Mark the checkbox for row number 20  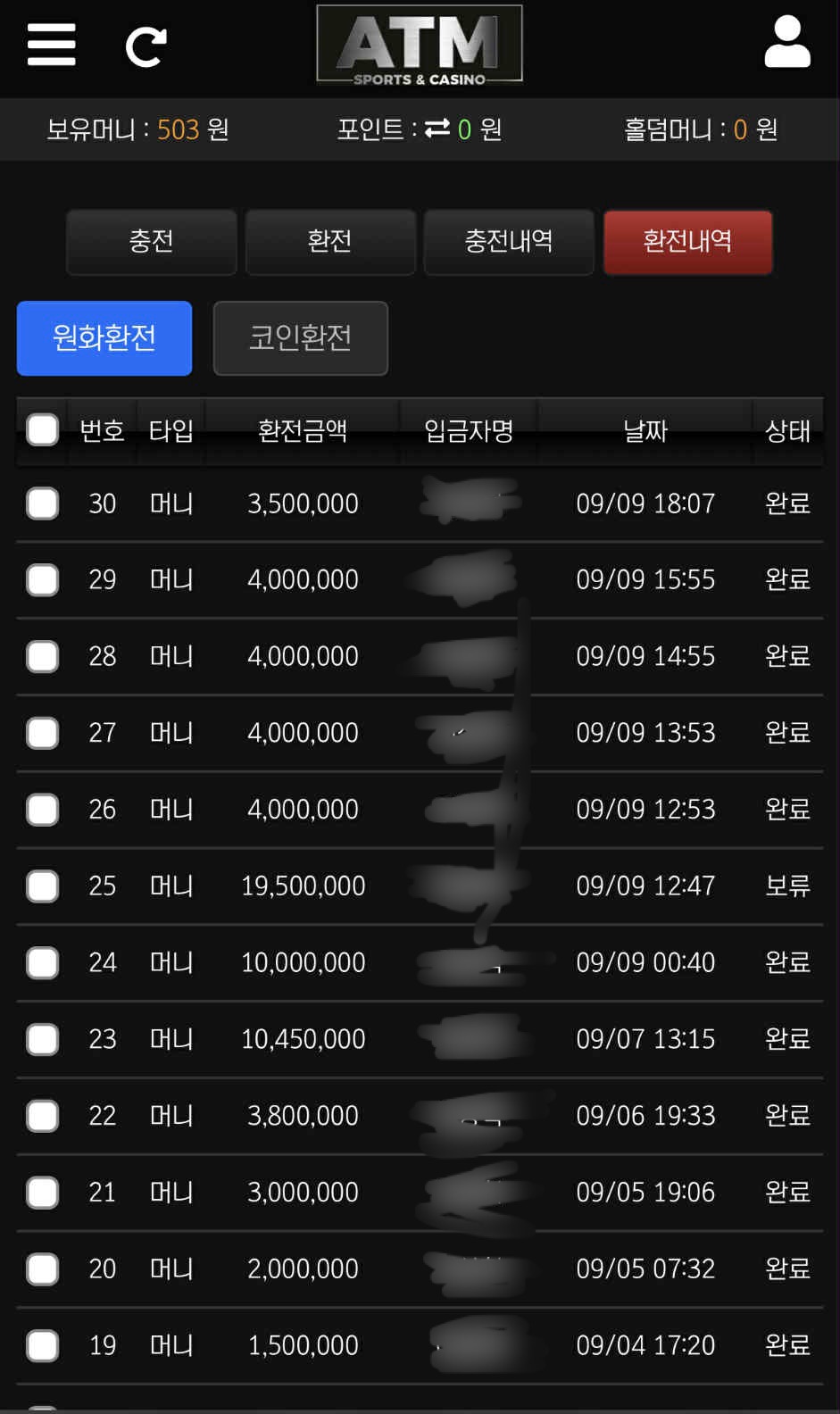(x=43, y=1269)
